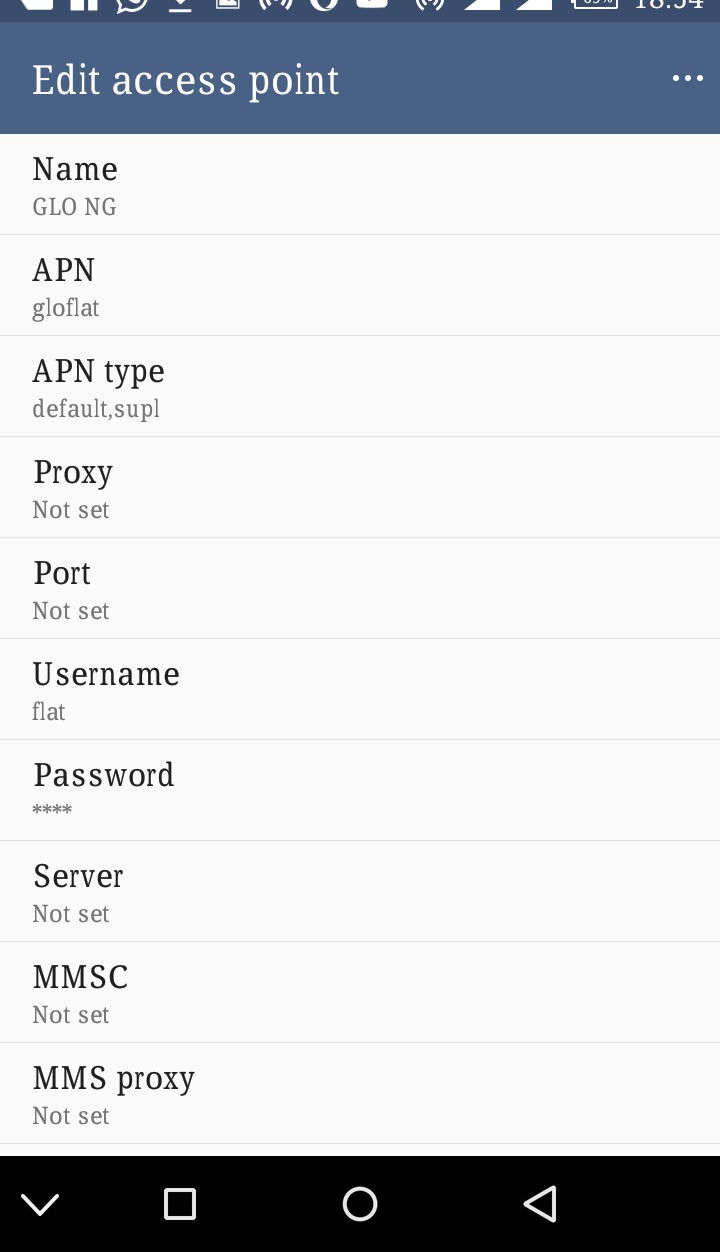Go back using the navigation bar
The image size is (720, 1252).
[540, 1204]
